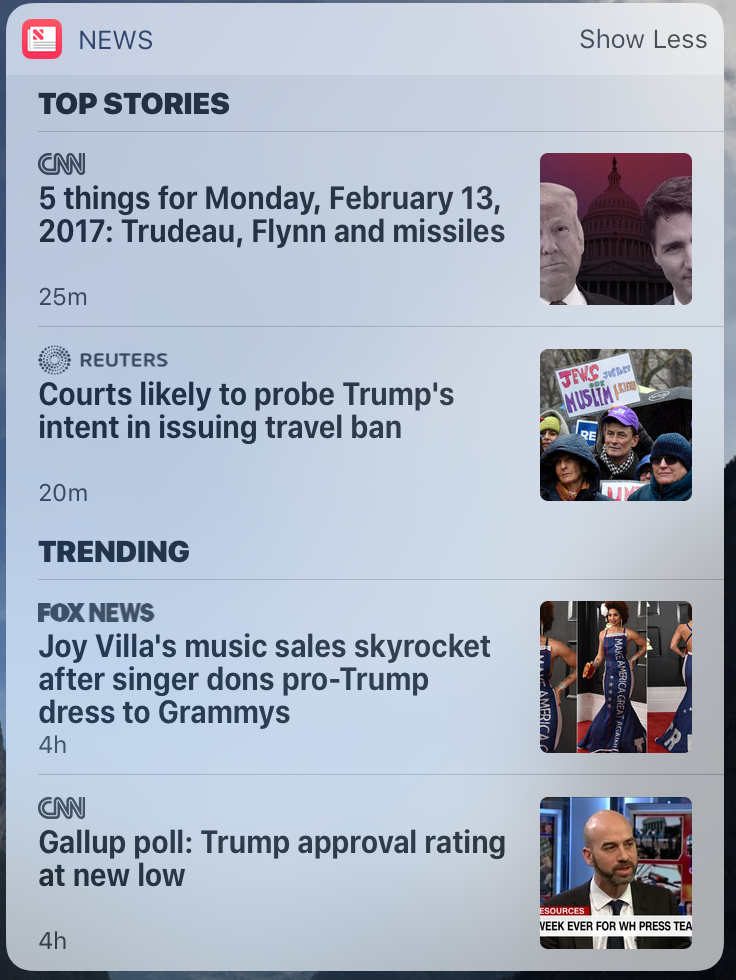Screen dimensions: 736x980
Task: View the Gallup poll Trump approval story
Action: (271, 859)
